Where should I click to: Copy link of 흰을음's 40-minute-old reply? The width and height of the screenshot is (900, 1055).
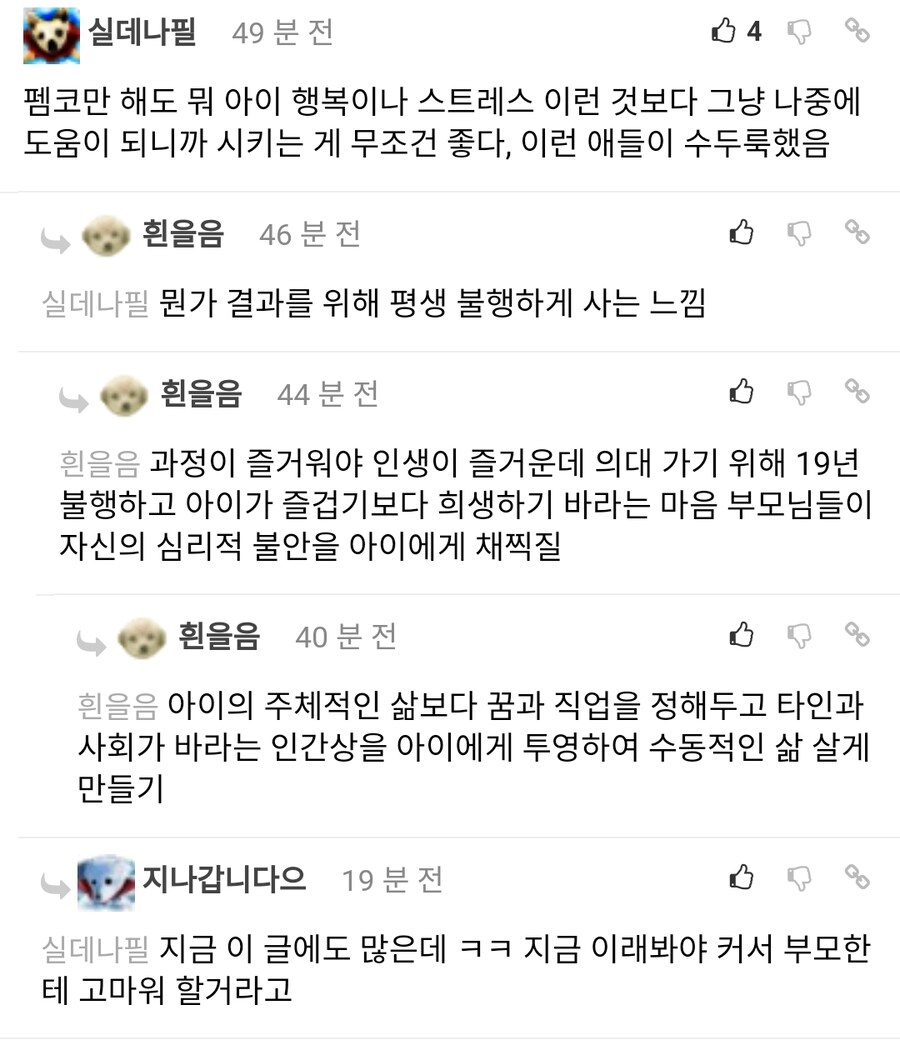(x=857, y=633)
